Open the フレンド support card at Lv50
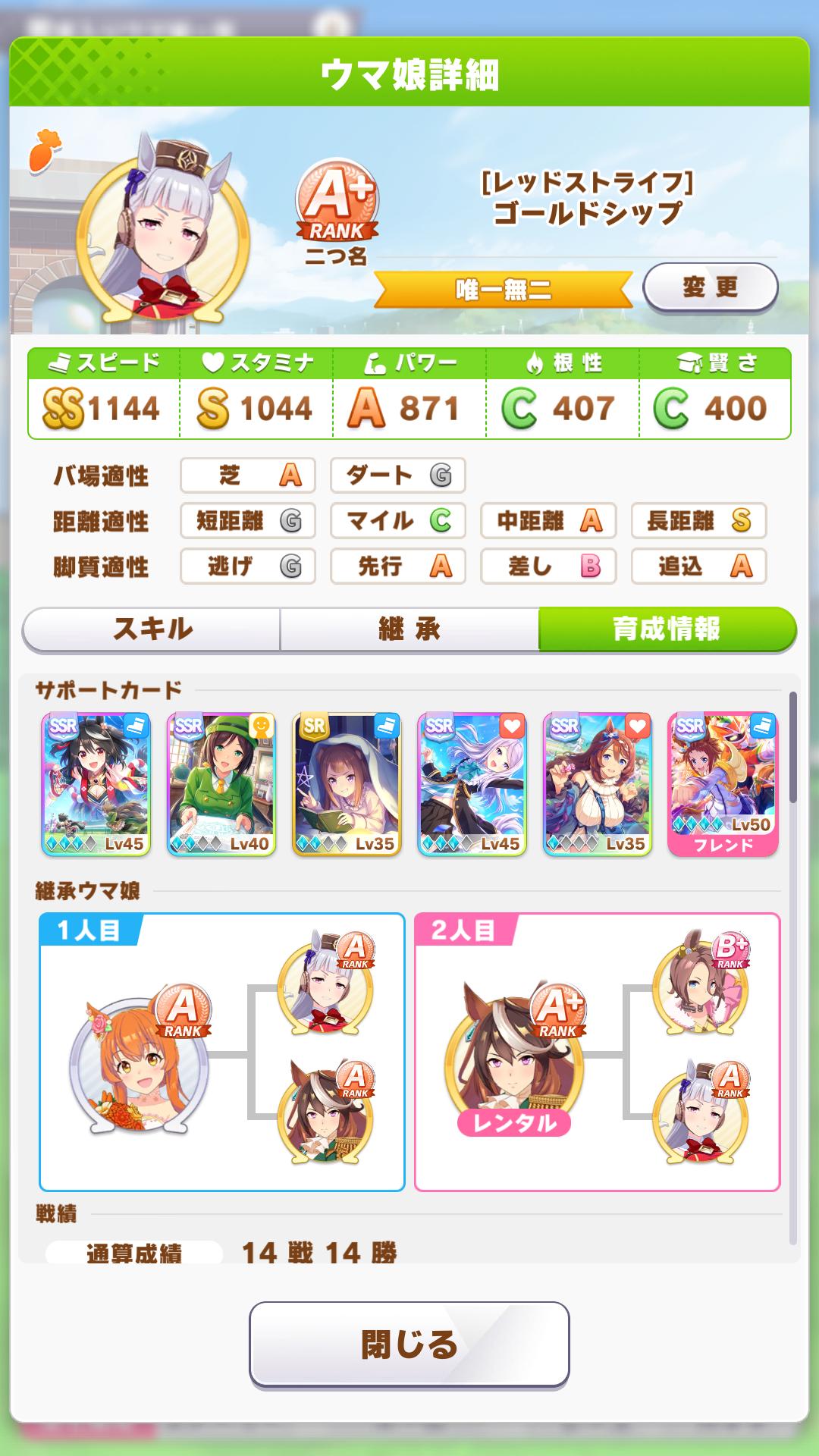Image resolution: width=819 pixels, height=1456 pixels. (x=723, y=784)
